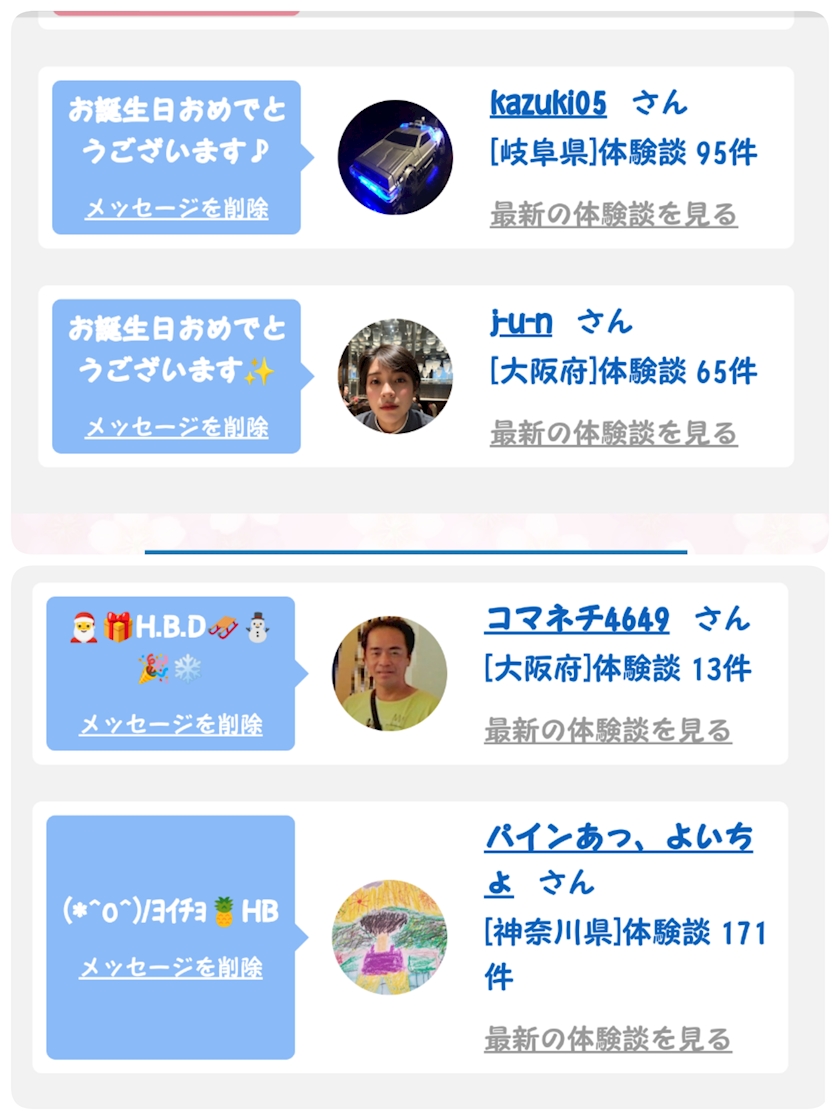Delete the H.B.D message from コマネチ4649
This screenshot has width=840, height=1120.
(x=171, y=724)
